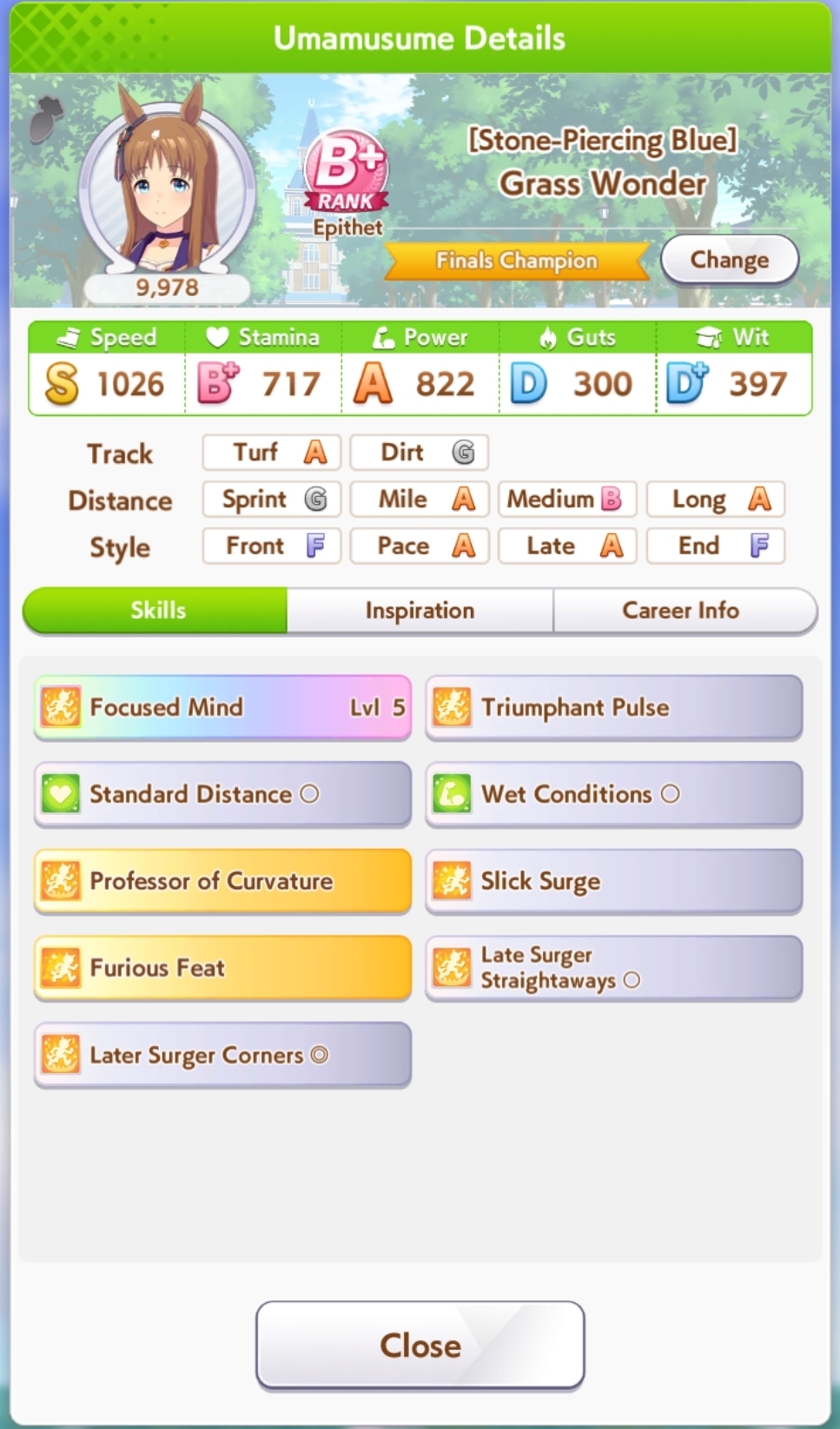This screenshot has height=1429, width=840.
Task: View the Slick Surge skill
Action: [613, 881]
